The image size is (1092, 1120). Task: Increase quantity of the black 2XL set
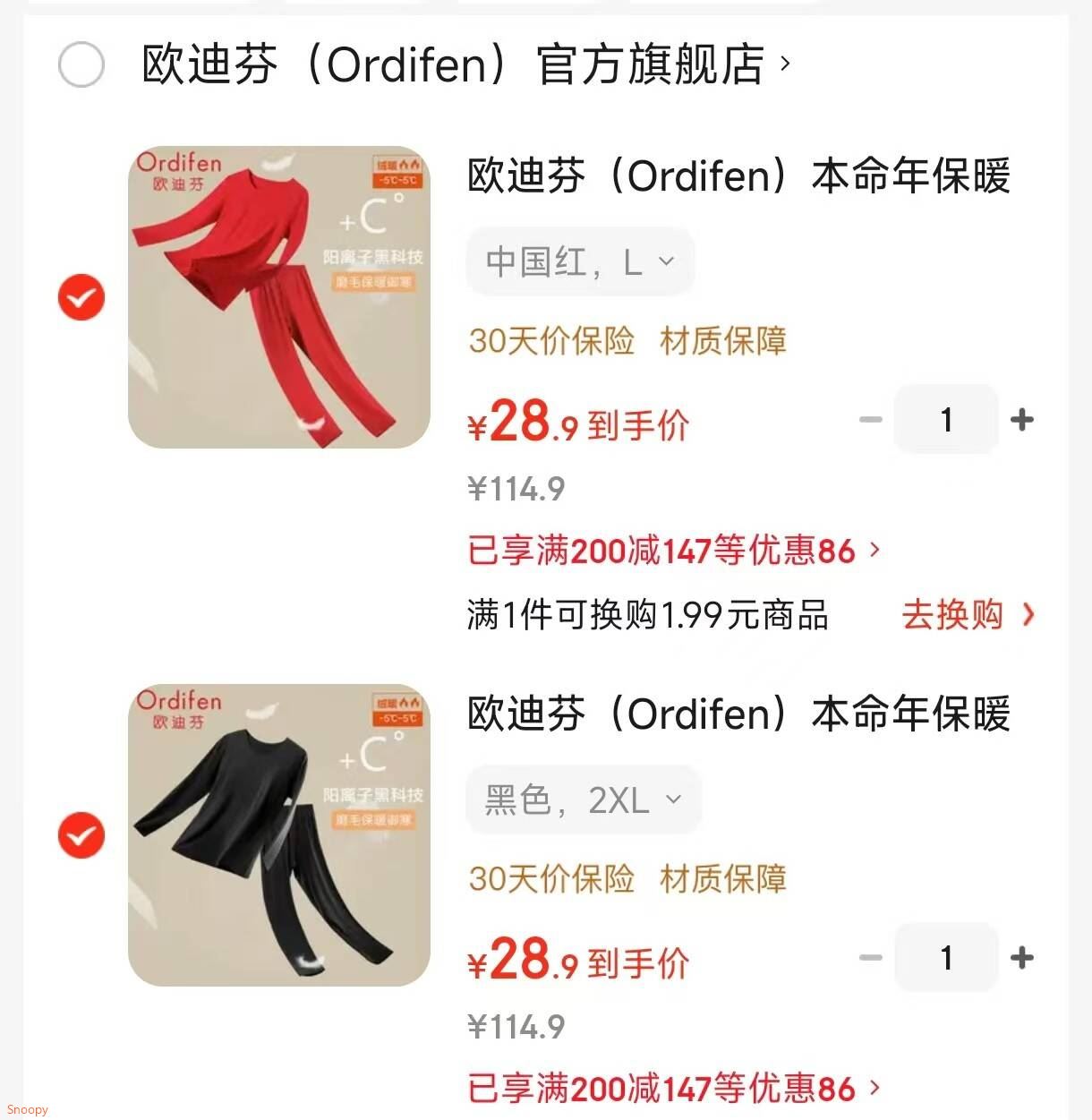pyautogui.click(x=1021, y=957)
